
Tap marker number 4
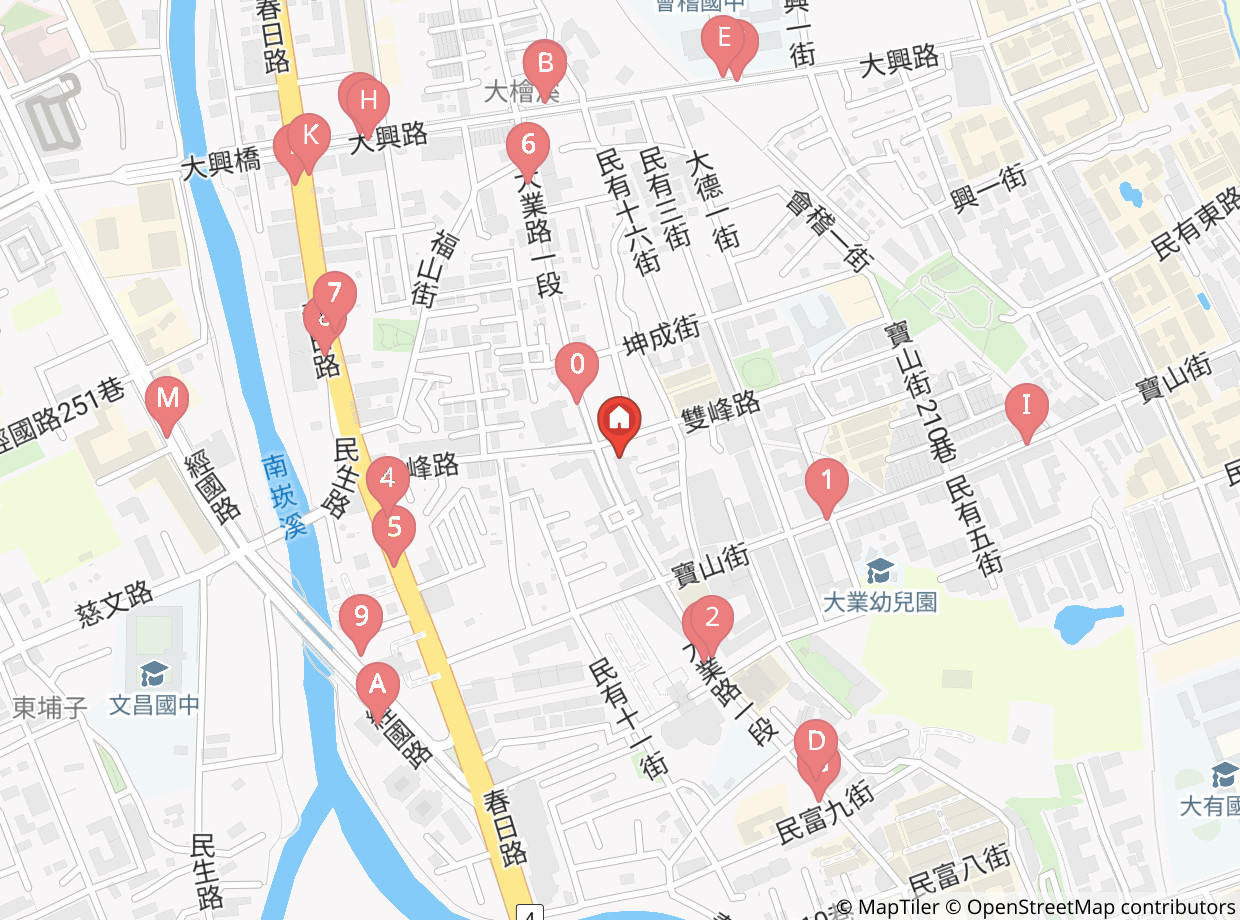(x=388, y=486)
